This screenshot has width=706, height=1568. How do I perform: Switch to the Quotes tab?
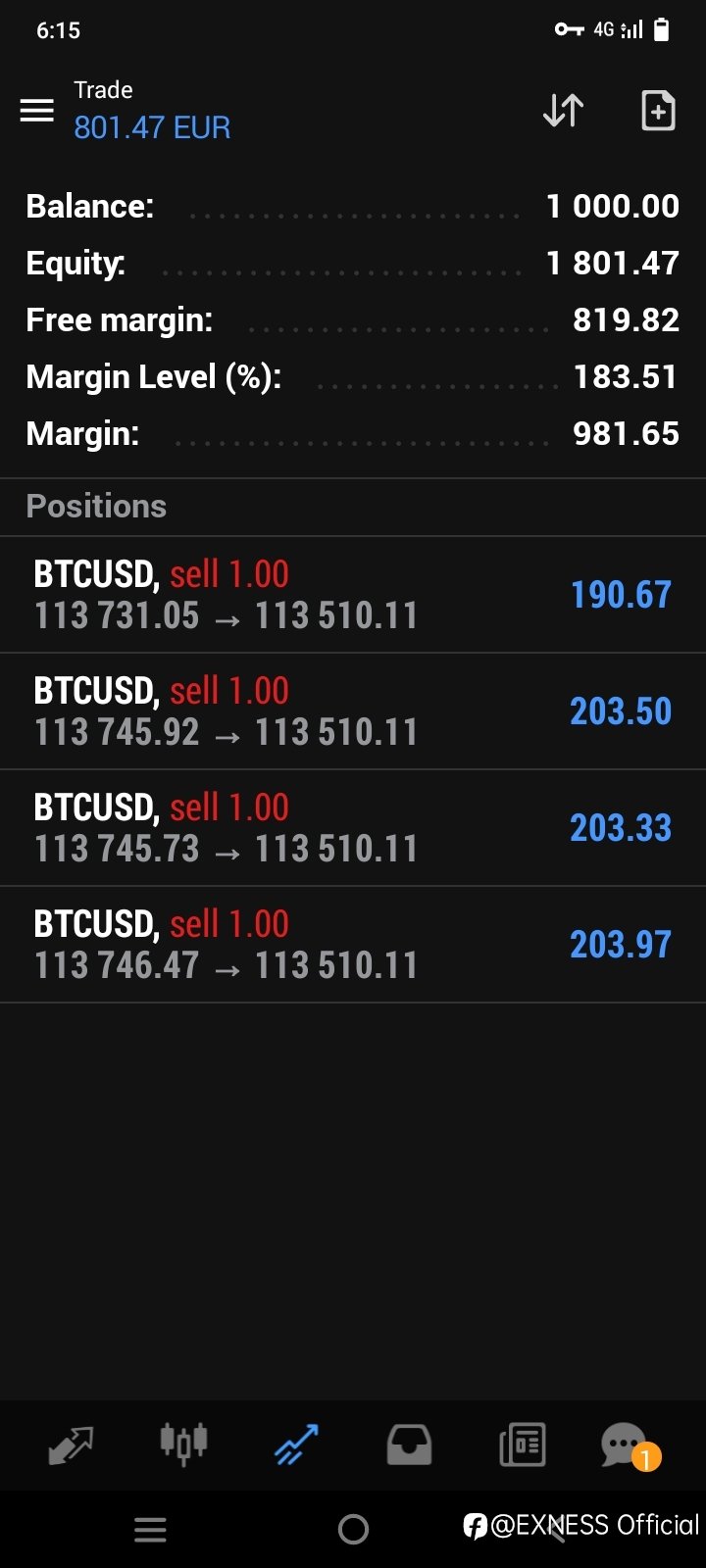(71, 1445)
